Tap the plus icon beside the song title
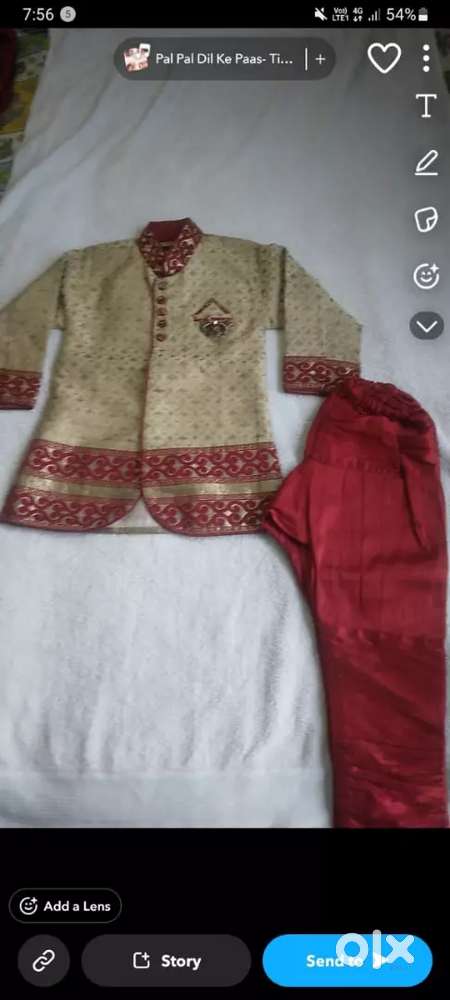Viewport: 450px width, 1000px height. pos(320,59)
